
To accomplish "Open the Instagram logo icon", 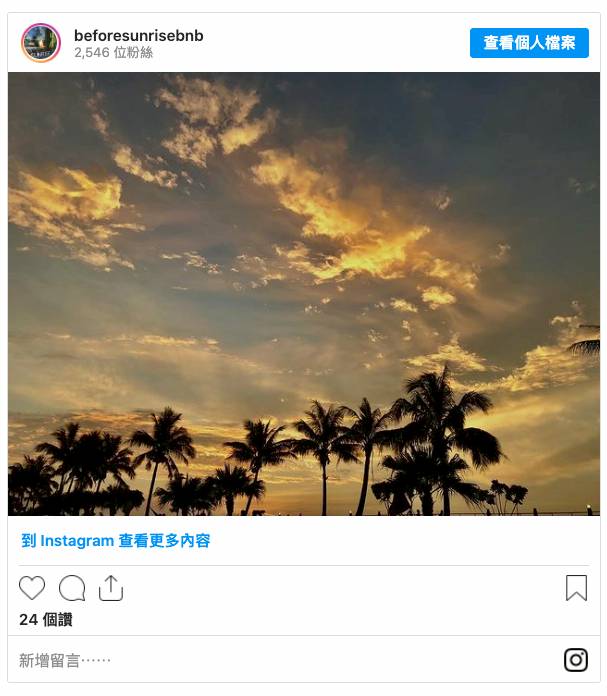I will pyautogui.click(x=576, y=660).
